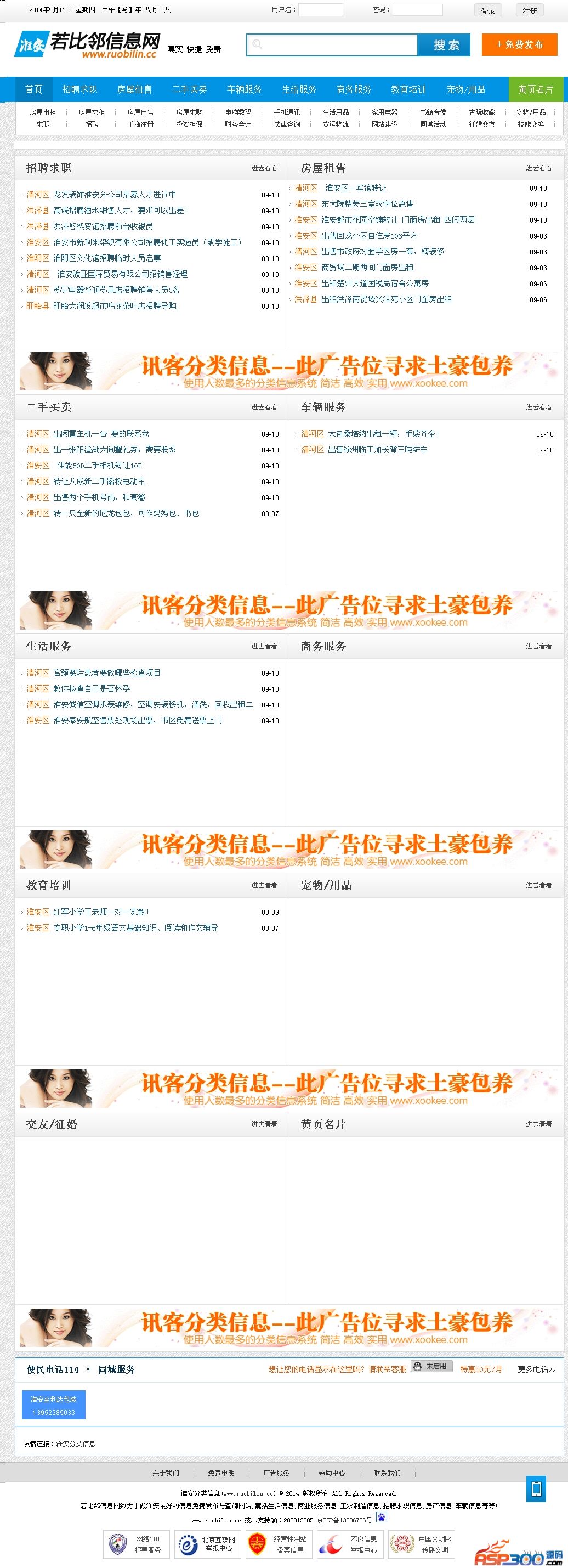Switch to the 招聘求职 nav tab

[x=79, y=89]
